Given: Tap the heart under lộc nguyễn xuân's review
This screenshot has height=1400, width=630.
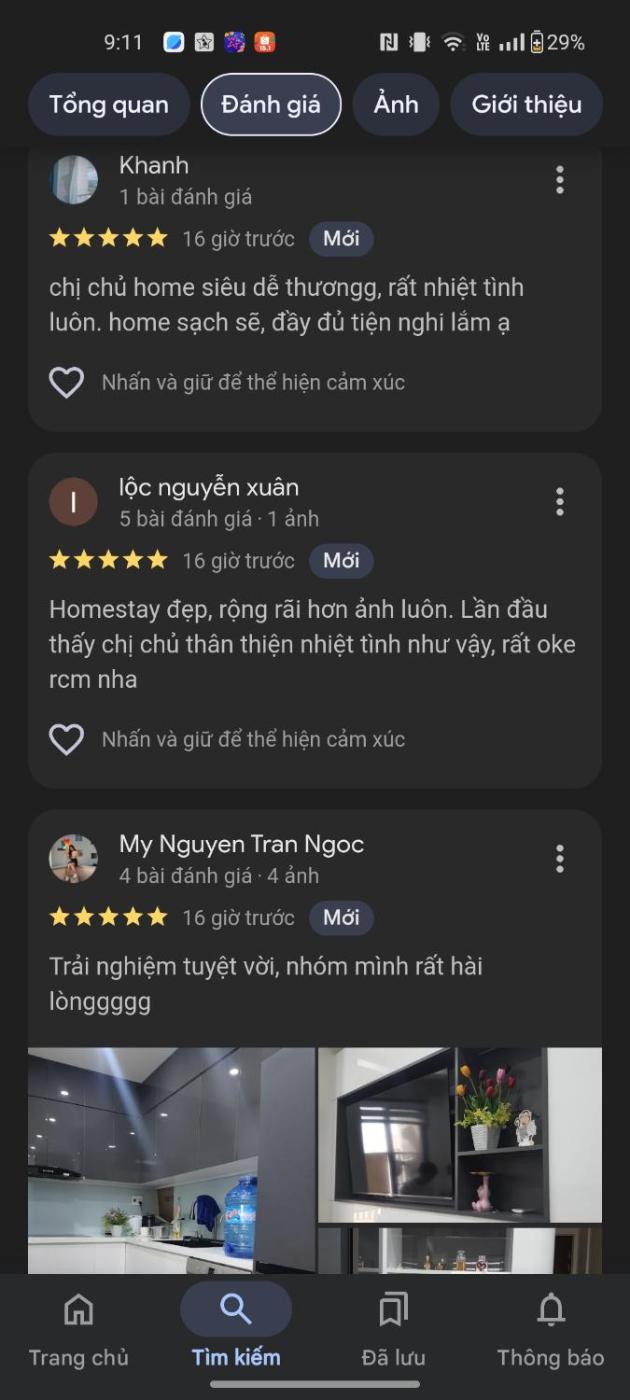Looking at the screenshot, I should click(x=67, y=739).
